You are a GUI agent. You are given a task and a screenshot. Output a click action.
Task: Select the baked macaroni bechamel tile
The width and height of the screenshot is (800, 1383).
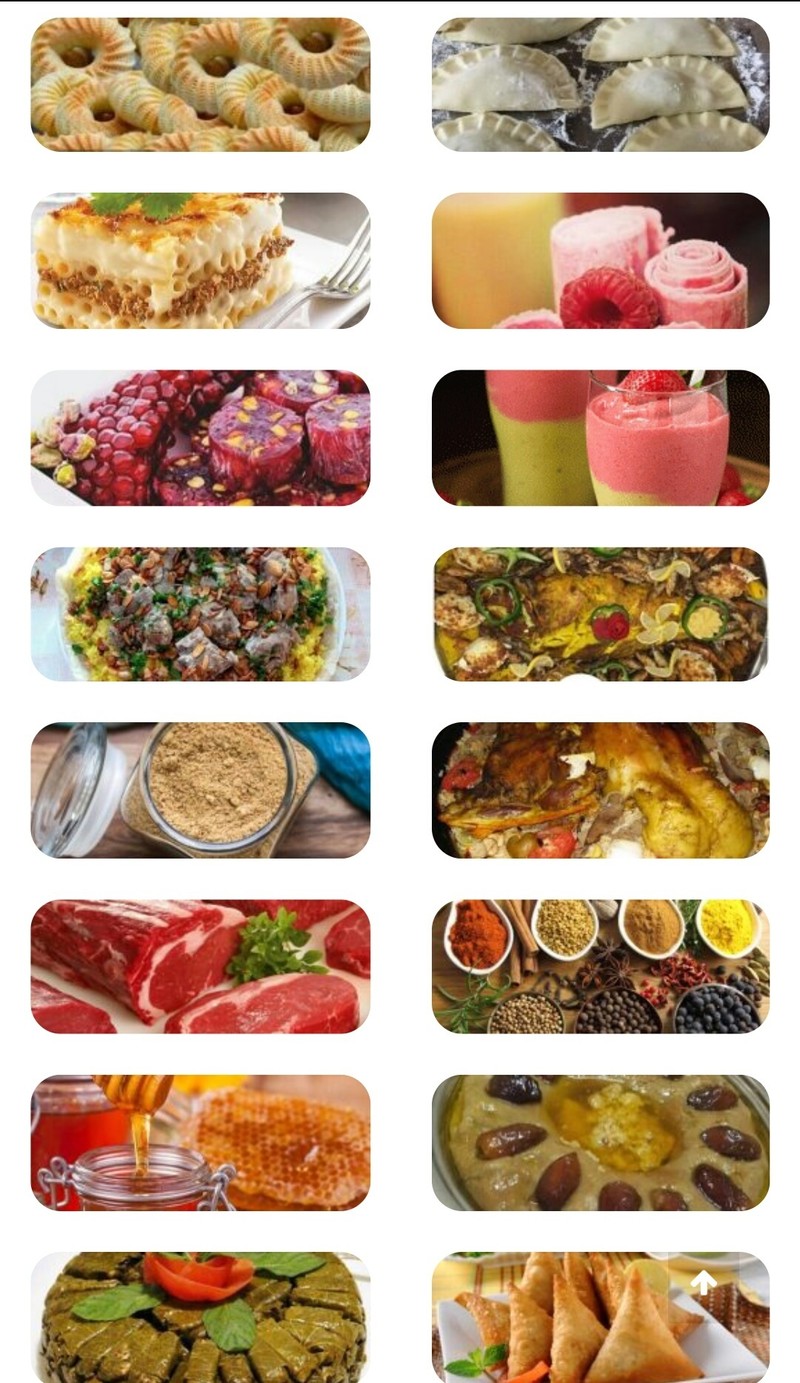coord(200,260)
